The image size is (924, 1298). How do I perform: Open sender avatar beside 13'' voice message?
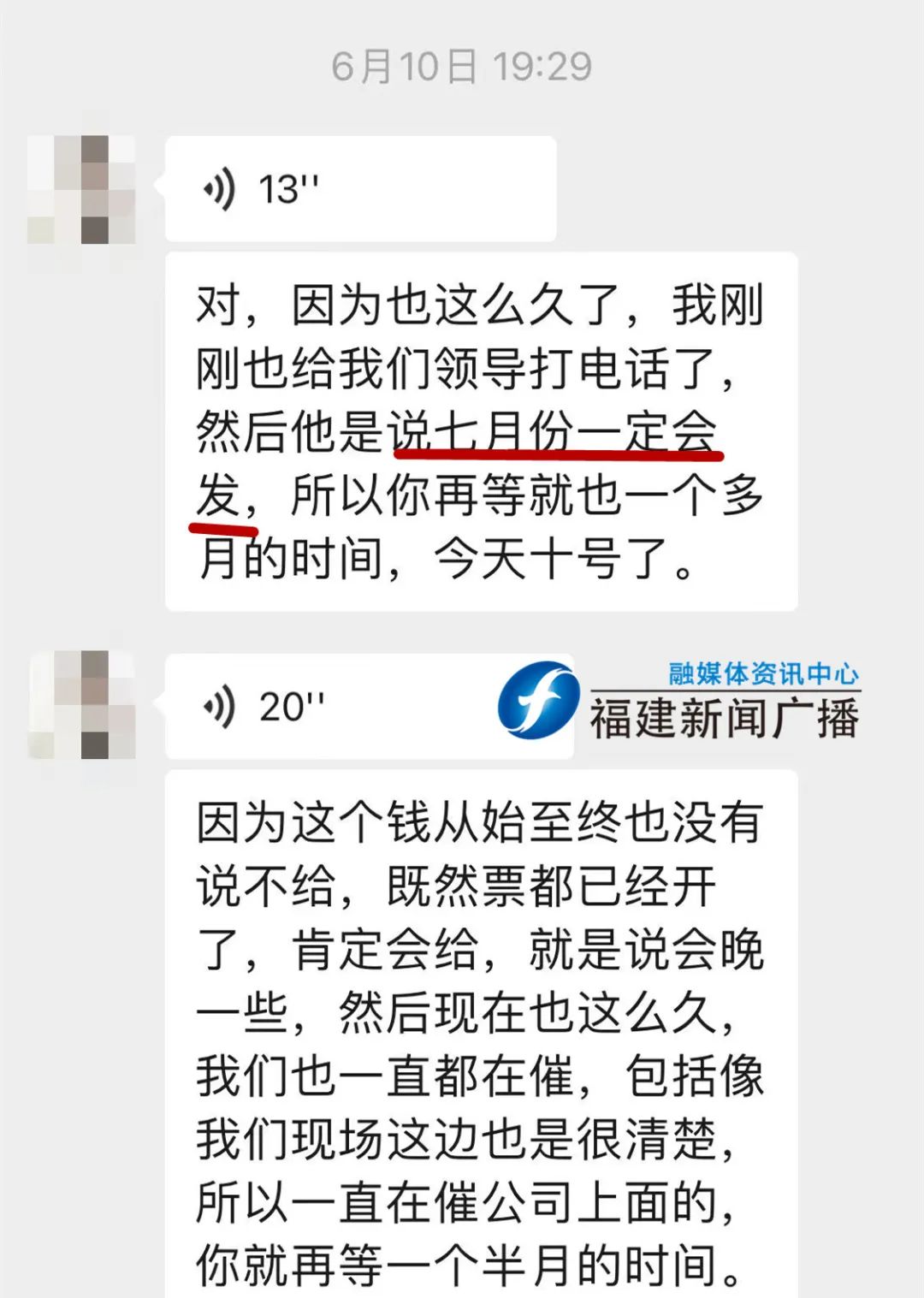[x=81, y=189]
